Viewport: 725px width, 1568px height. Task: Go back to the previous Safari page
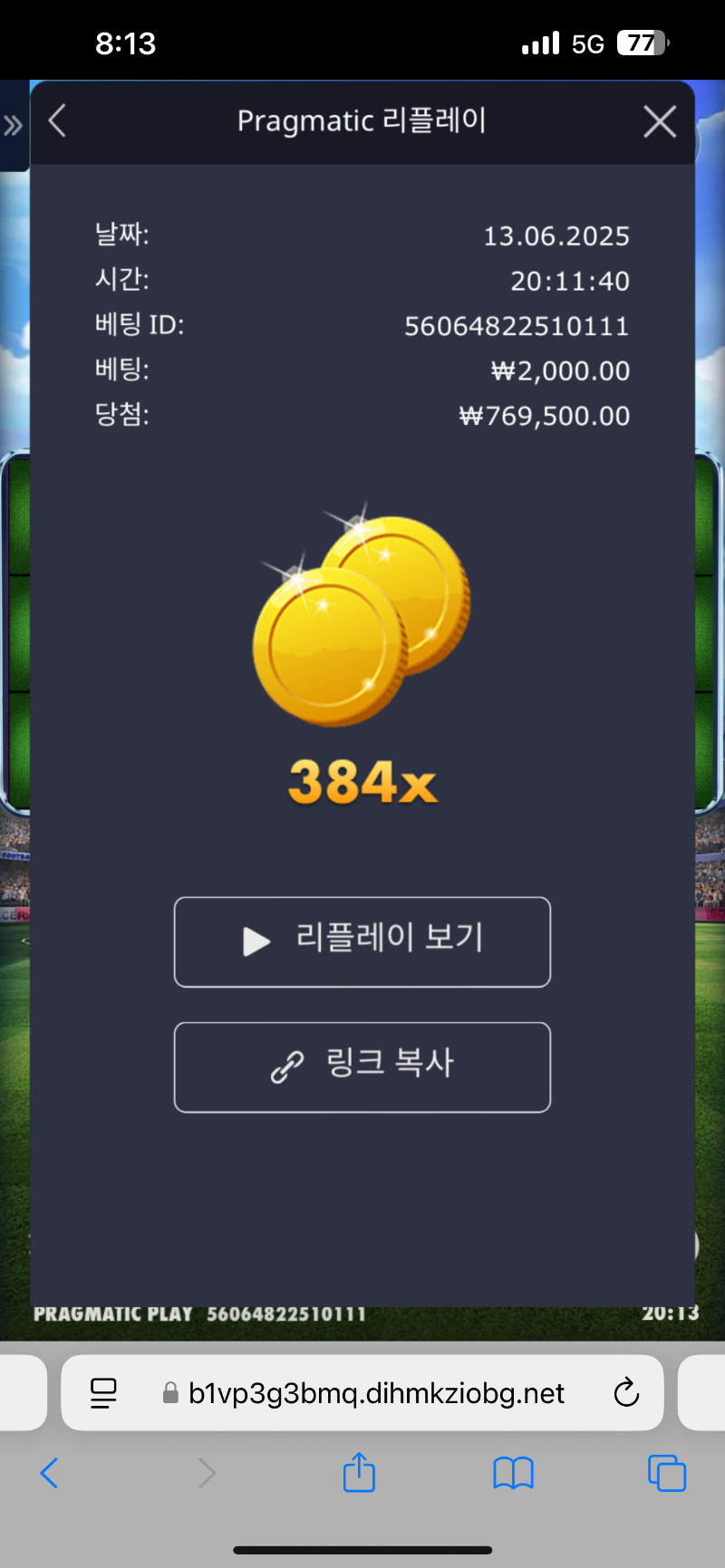click(x=50, y=1473)
